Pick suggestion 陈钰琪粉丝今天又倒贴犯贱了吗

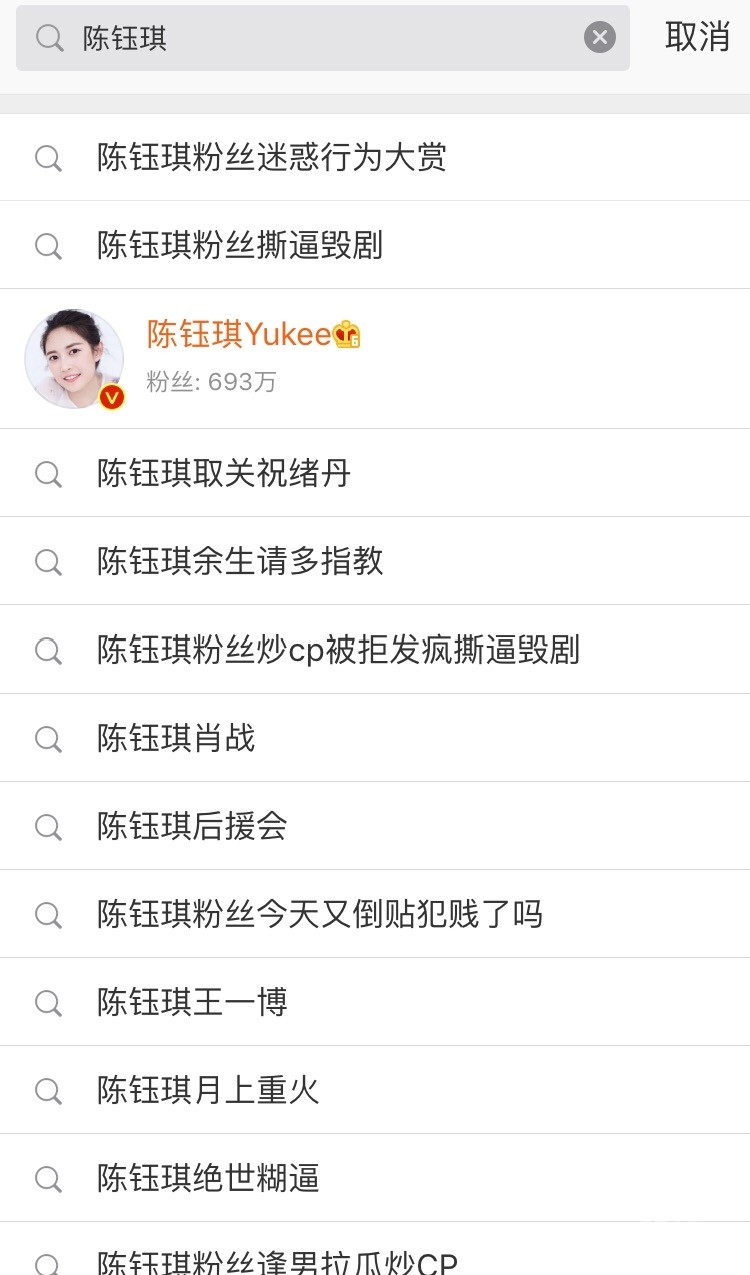[x=319, y=914]
